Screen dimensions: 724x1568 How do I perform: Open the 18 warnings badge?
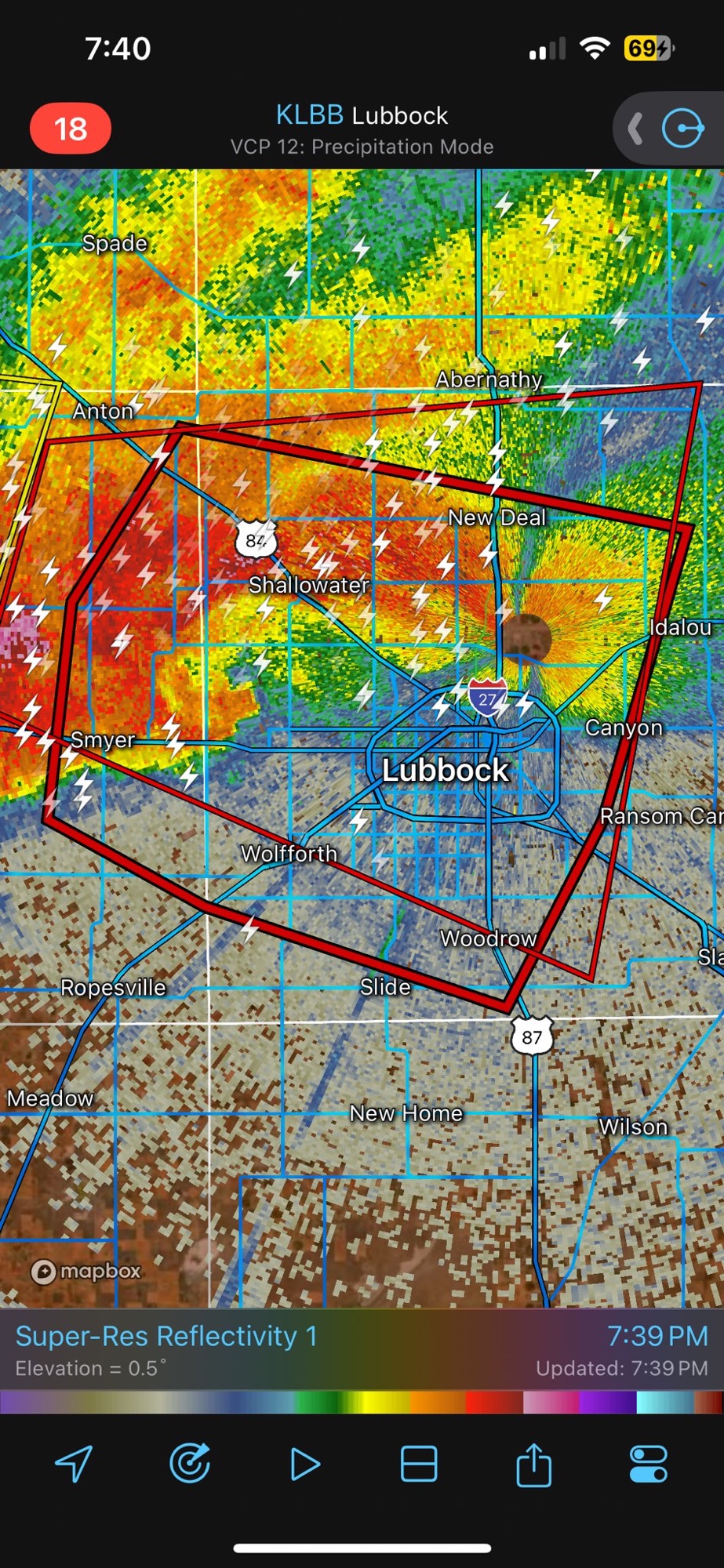71,129
